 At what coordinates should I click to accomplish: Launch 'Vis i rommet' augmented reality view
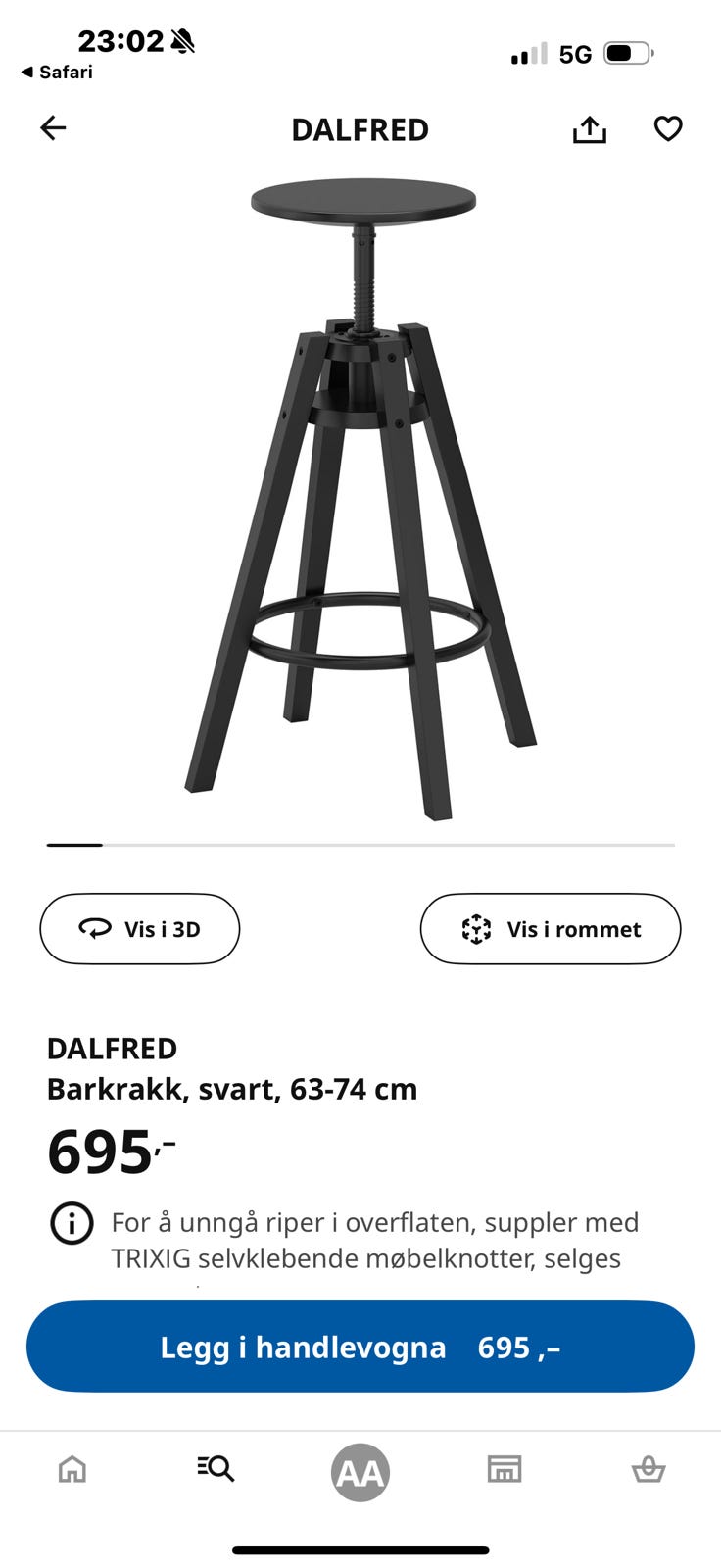pyautogui.click(x=550, y=928)
